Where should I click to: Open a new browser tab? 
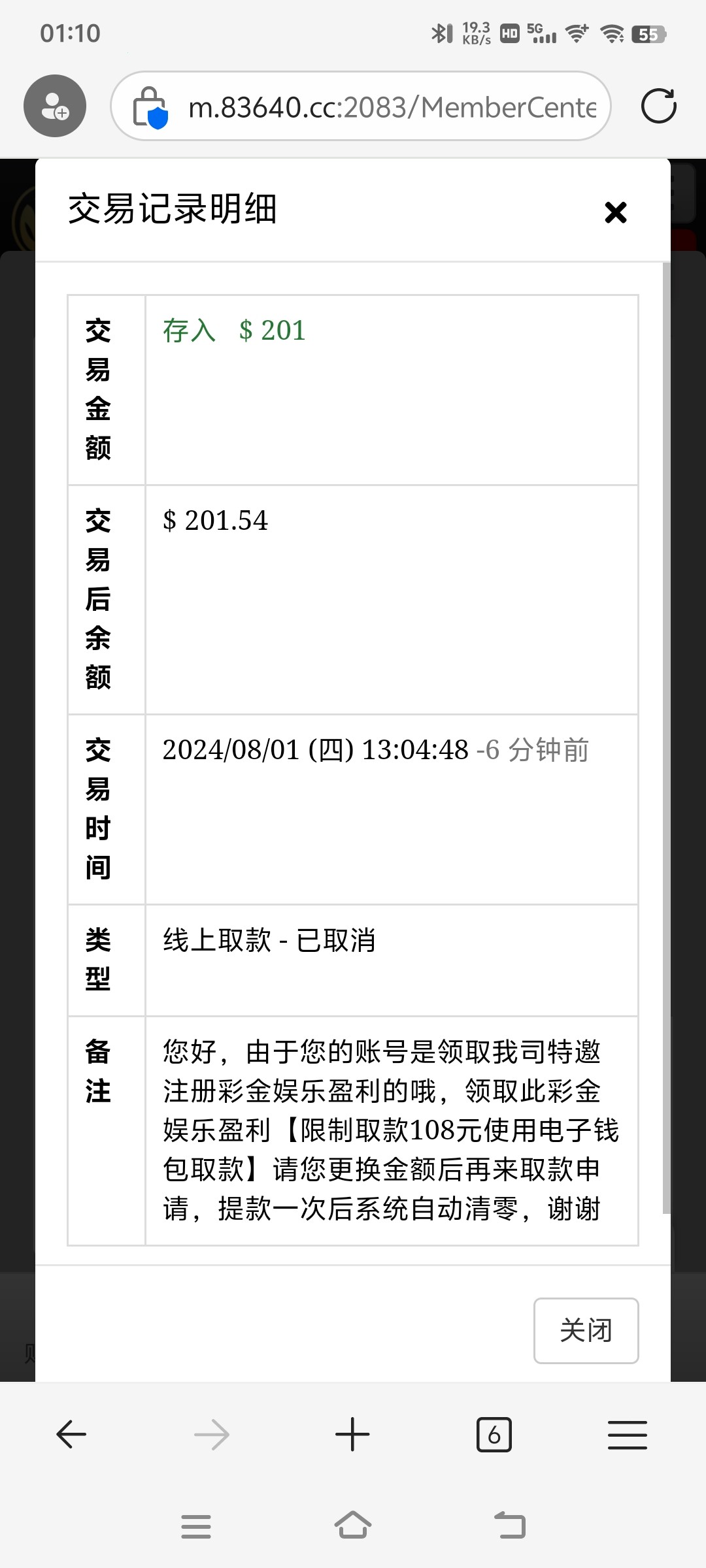coord(352,1435)
